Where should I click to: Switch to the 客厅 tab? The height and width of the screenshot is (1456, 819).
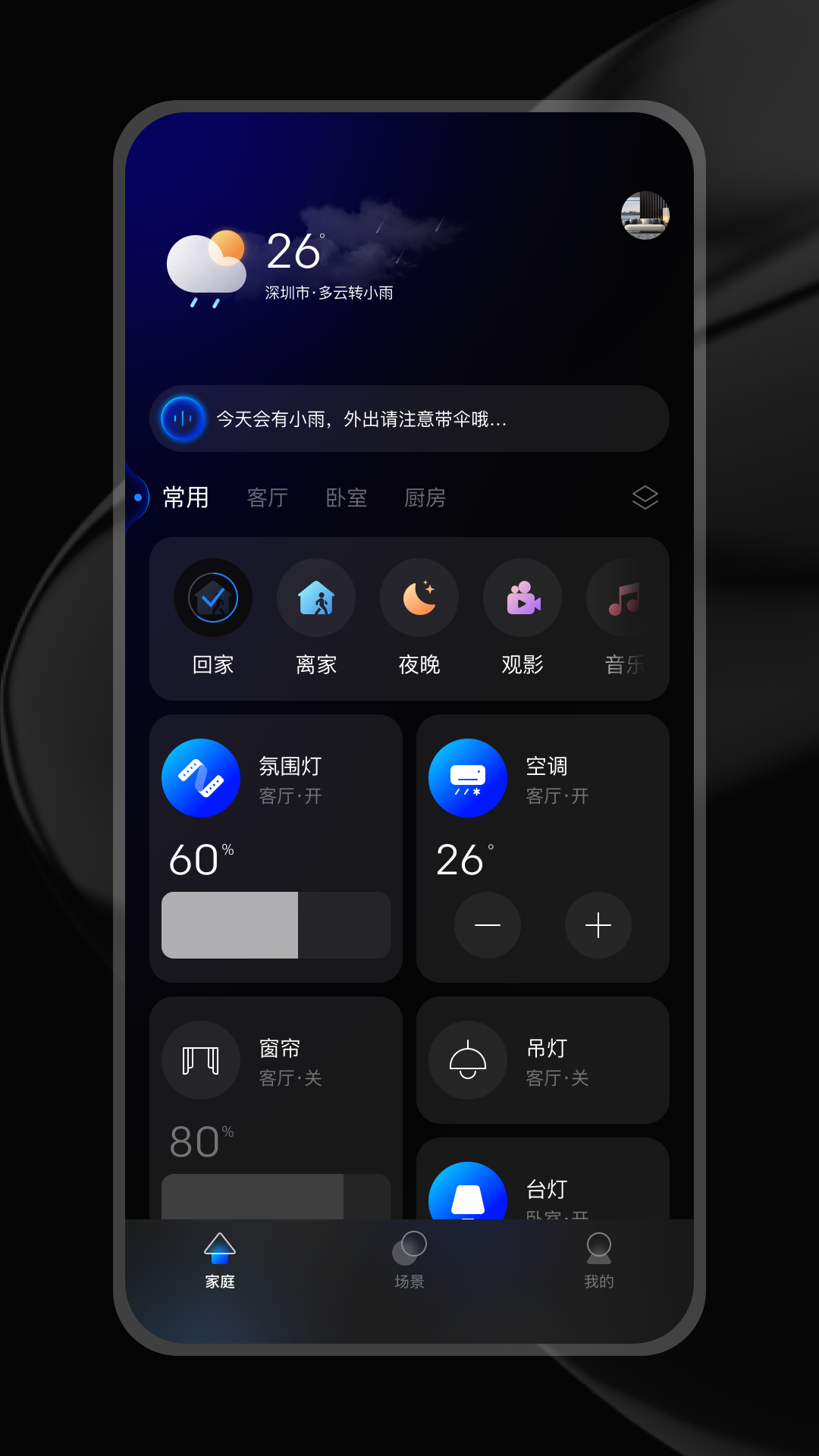point(267,497)
